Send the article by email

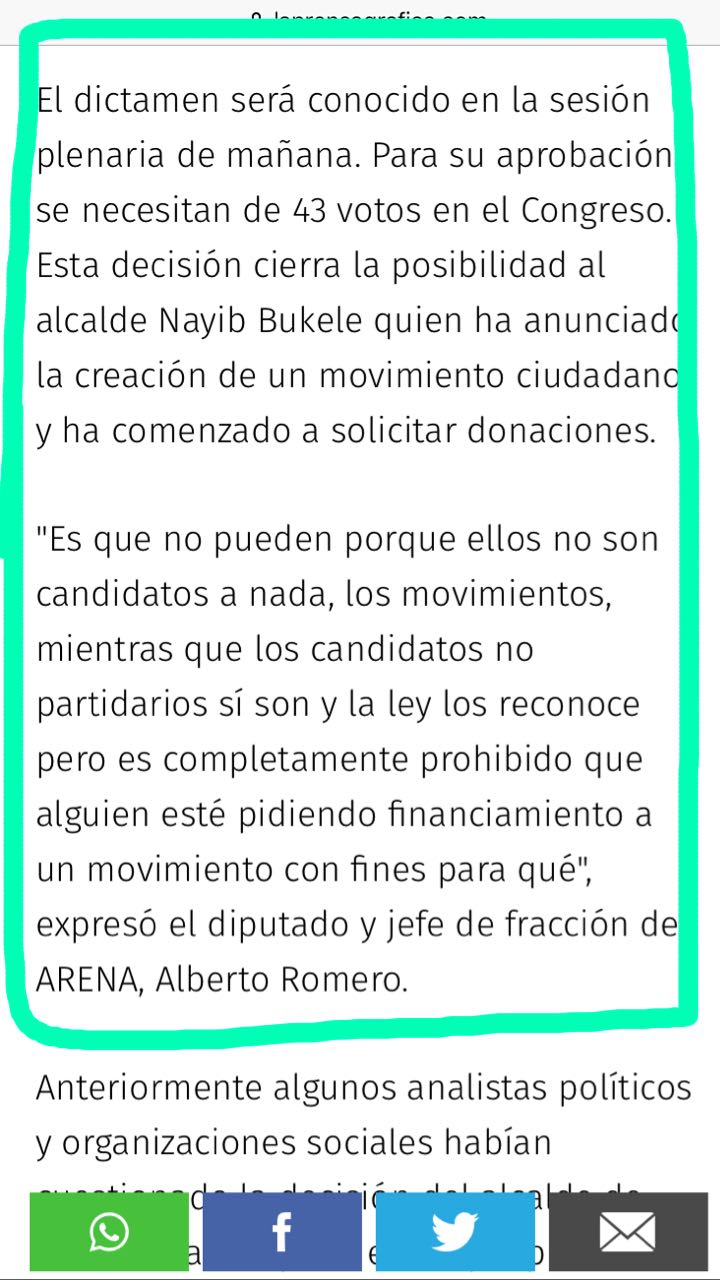tap(628, 1232)
